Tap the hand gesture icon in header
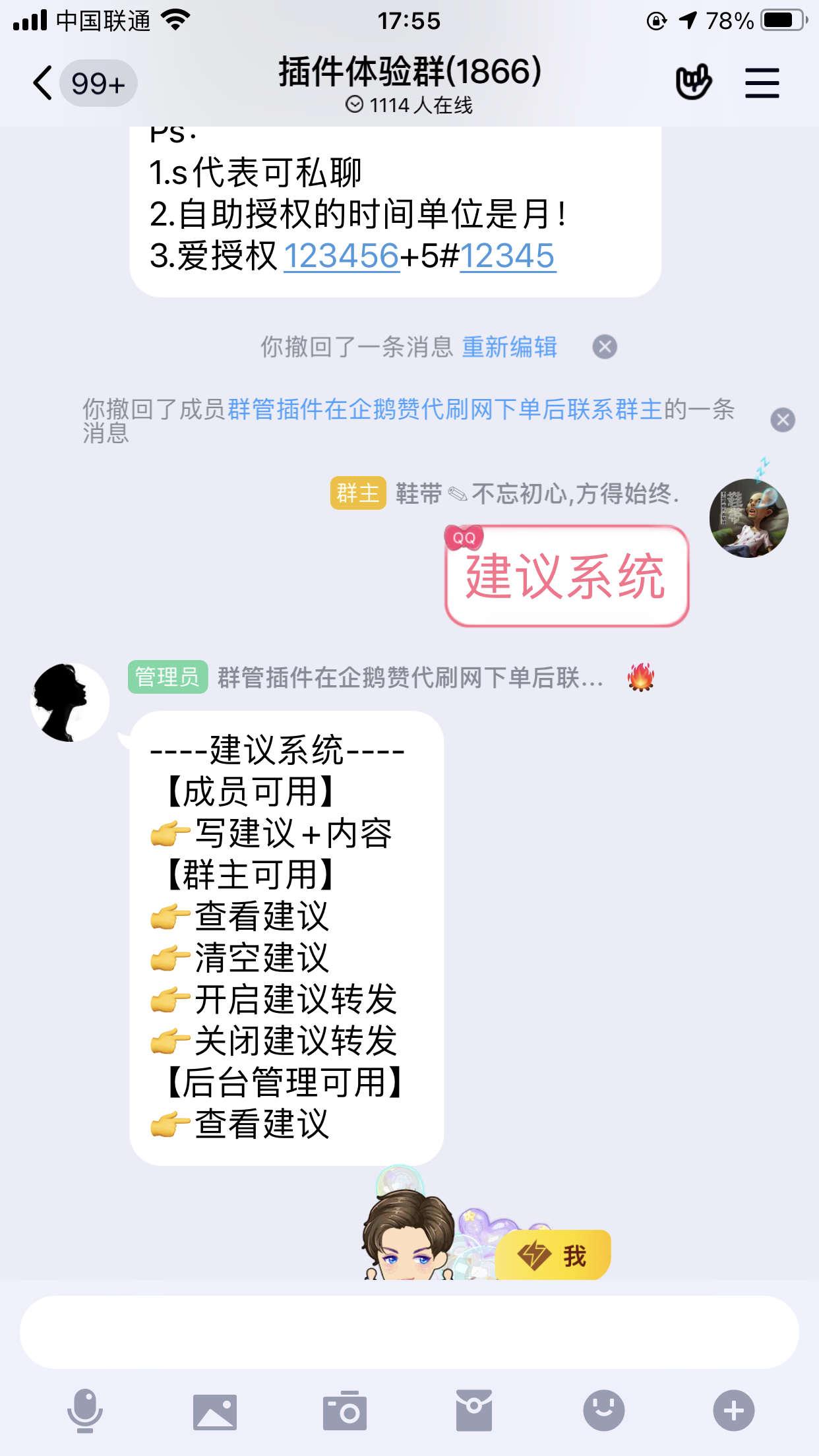The image size is (819, 1456). 693,82
